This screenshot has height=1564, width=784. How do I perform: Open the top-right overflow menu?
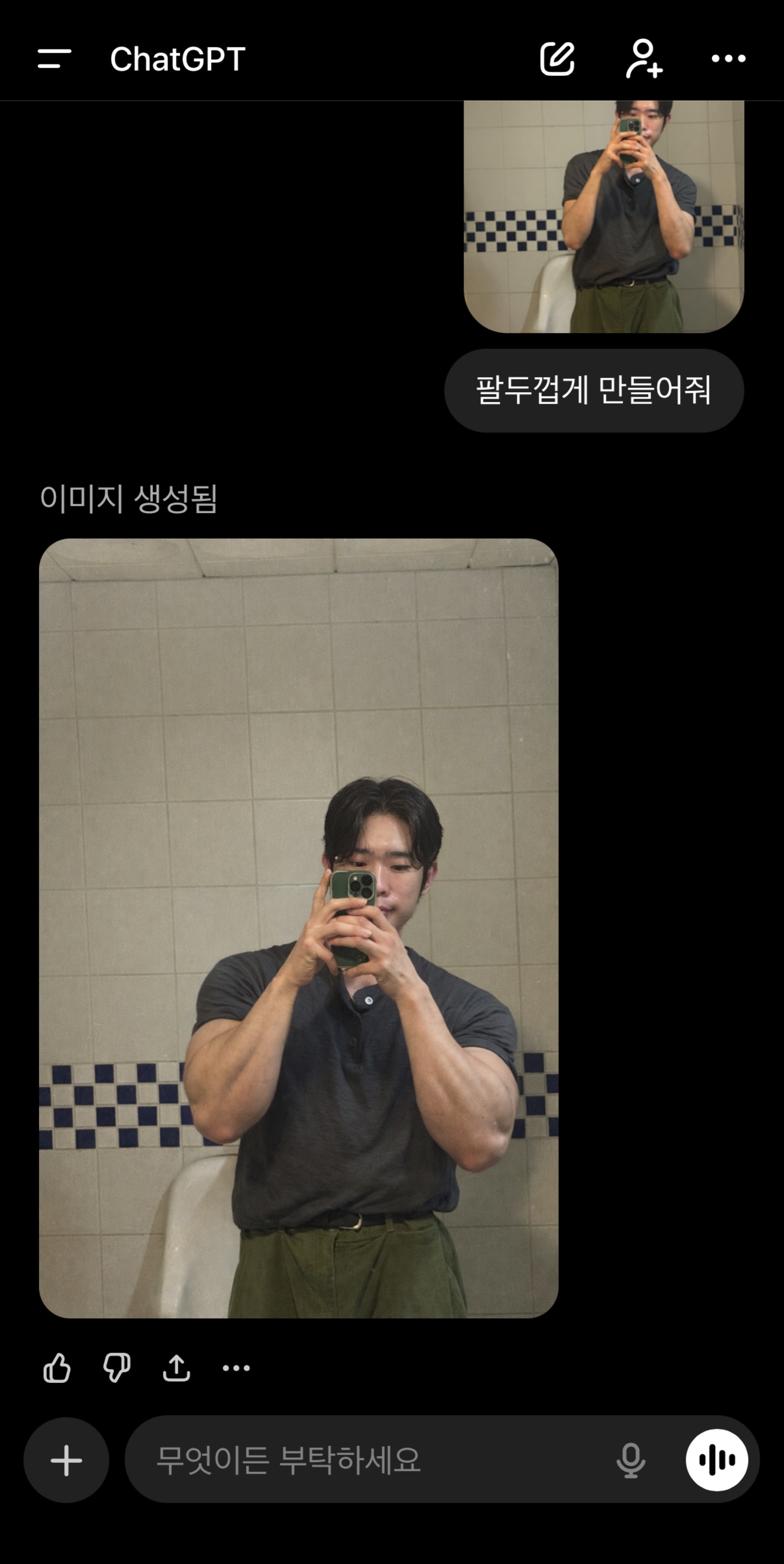pos(728,59)
